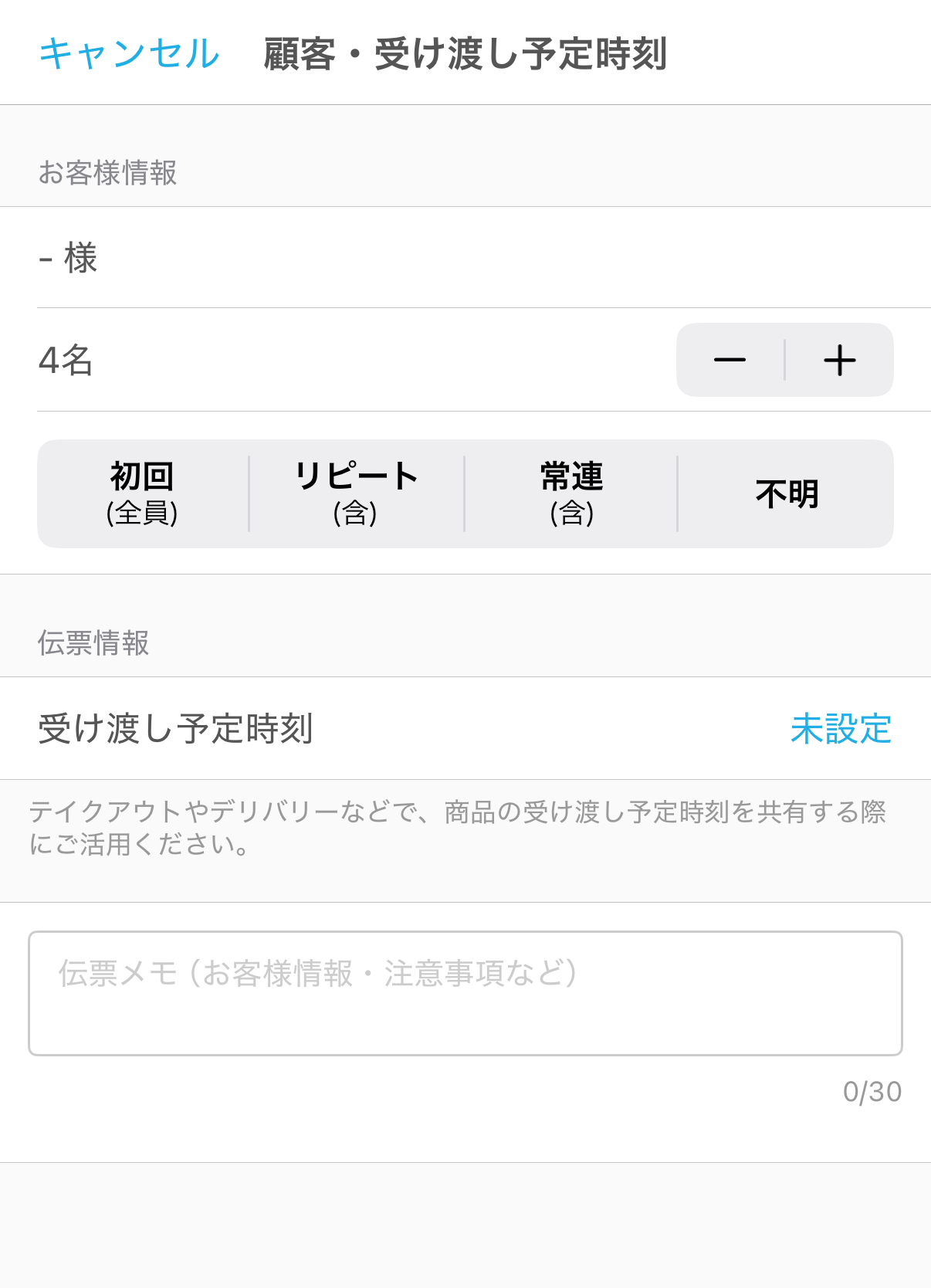Select the リピート(含) customer segment
The height and width of the screenshot is (1288, 931).
point(356,492)
